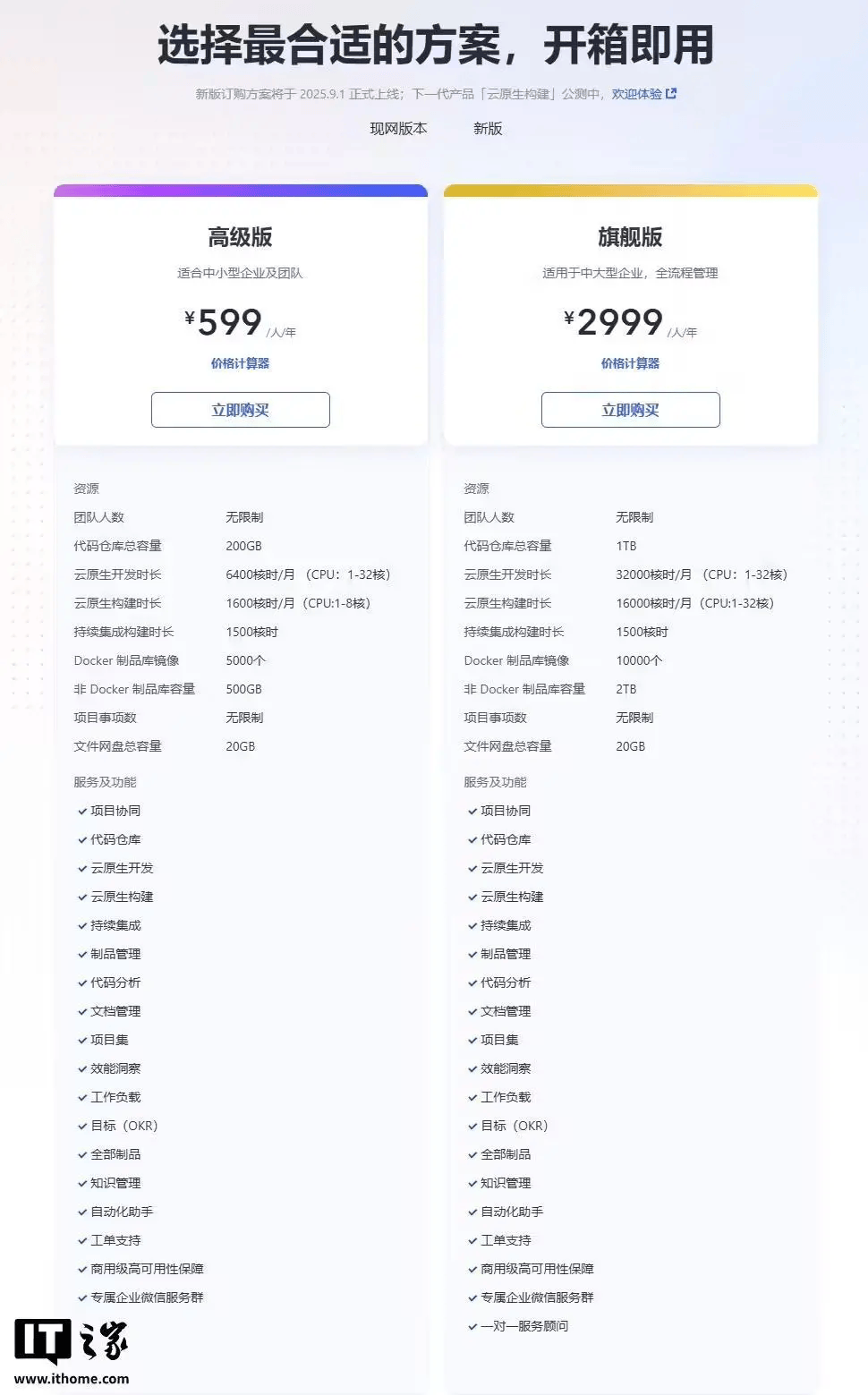Open the 欢迎体验 link
Viewport: 868px width, 1395px height.
pos(643,94)
